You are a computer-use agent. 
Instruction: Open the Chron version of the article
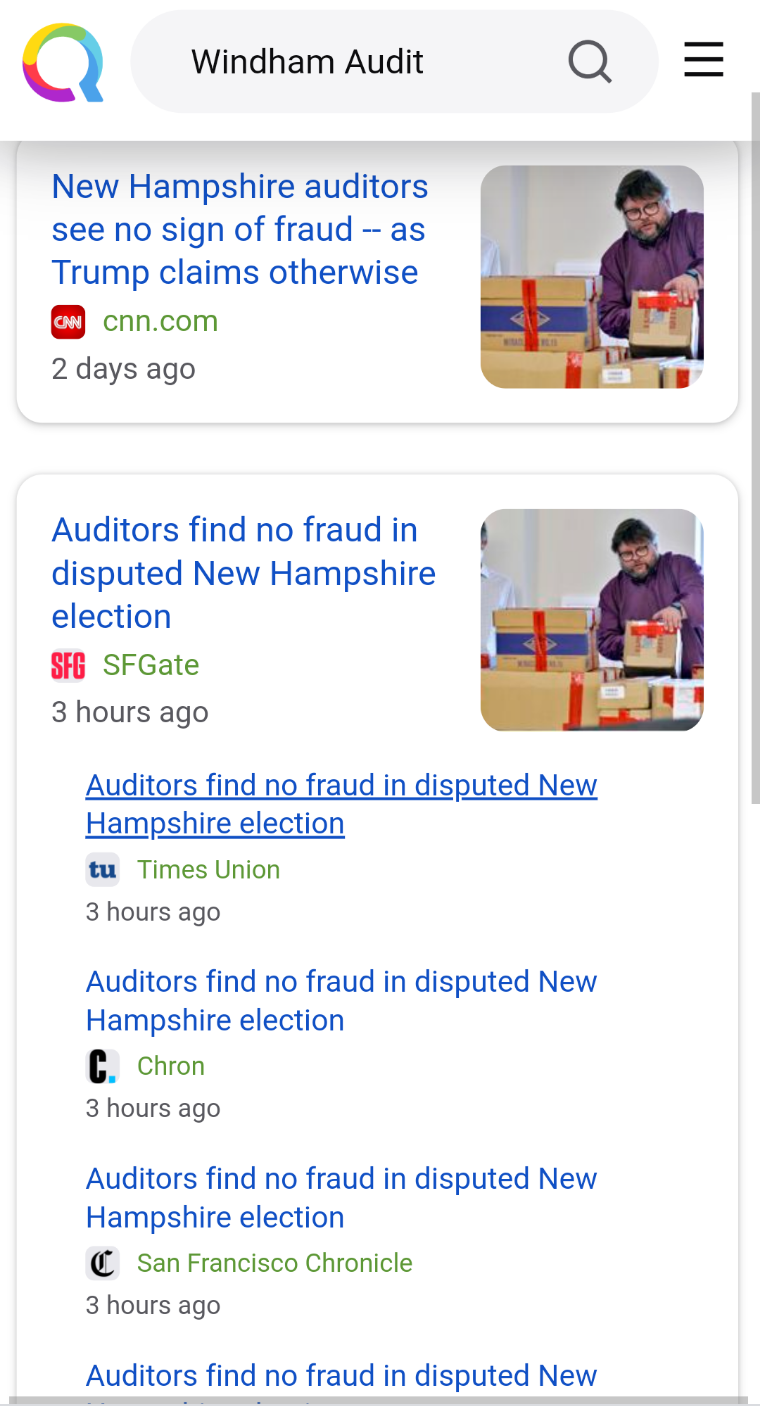point(341,1001)
